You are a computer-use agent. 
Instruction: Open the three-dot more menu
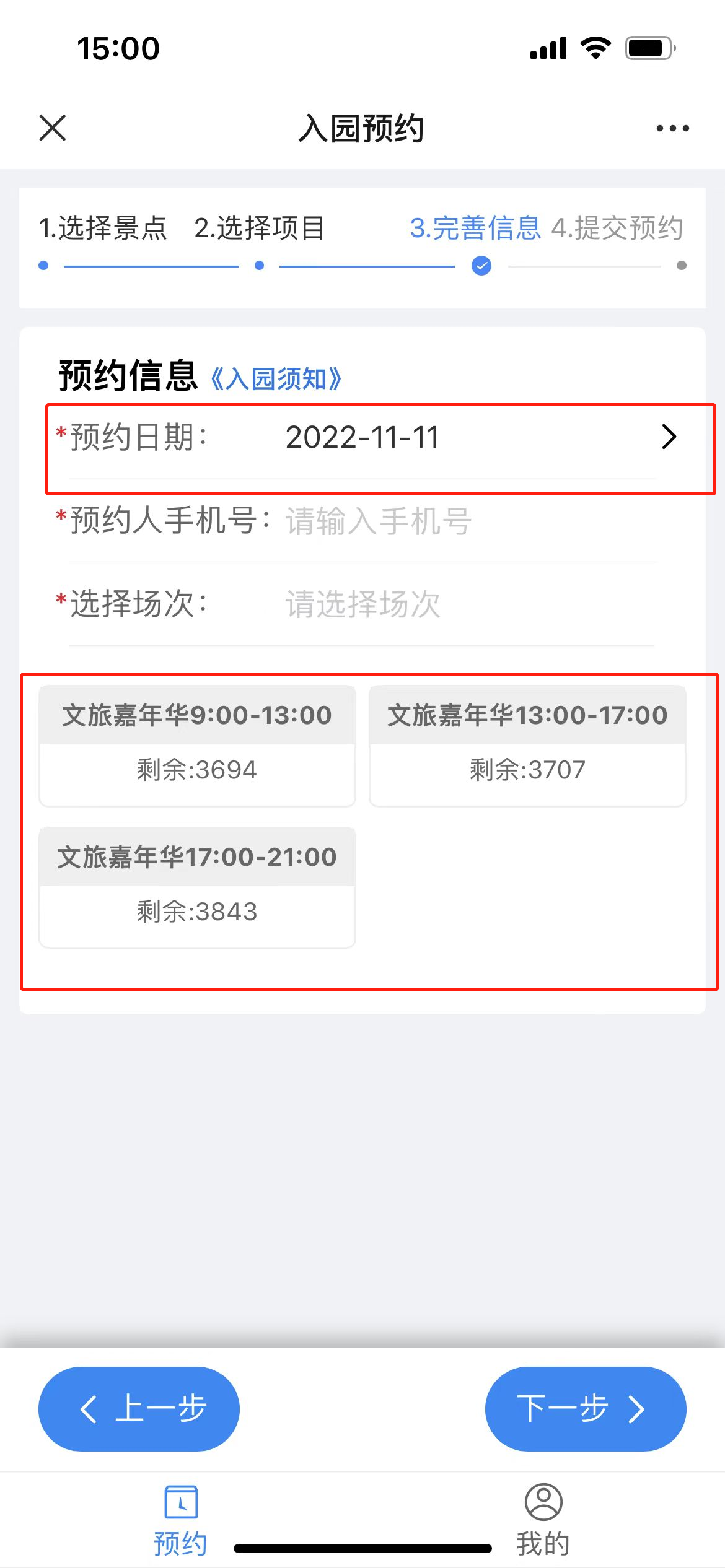[672, 128]
